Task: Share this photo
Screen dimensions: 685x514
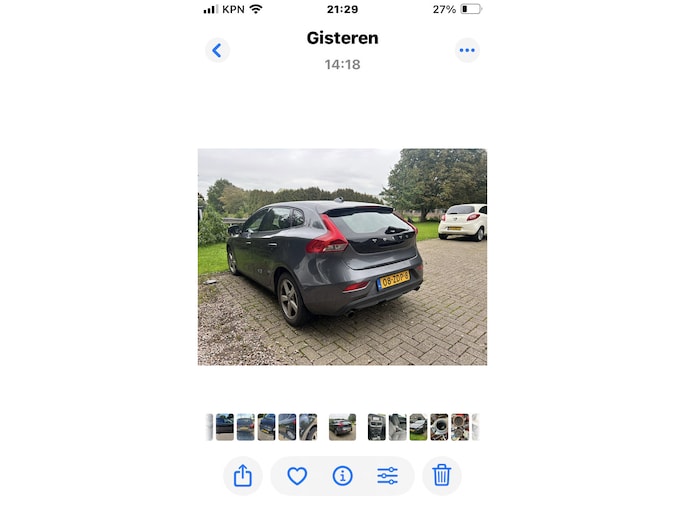Action: click(243, 476)
